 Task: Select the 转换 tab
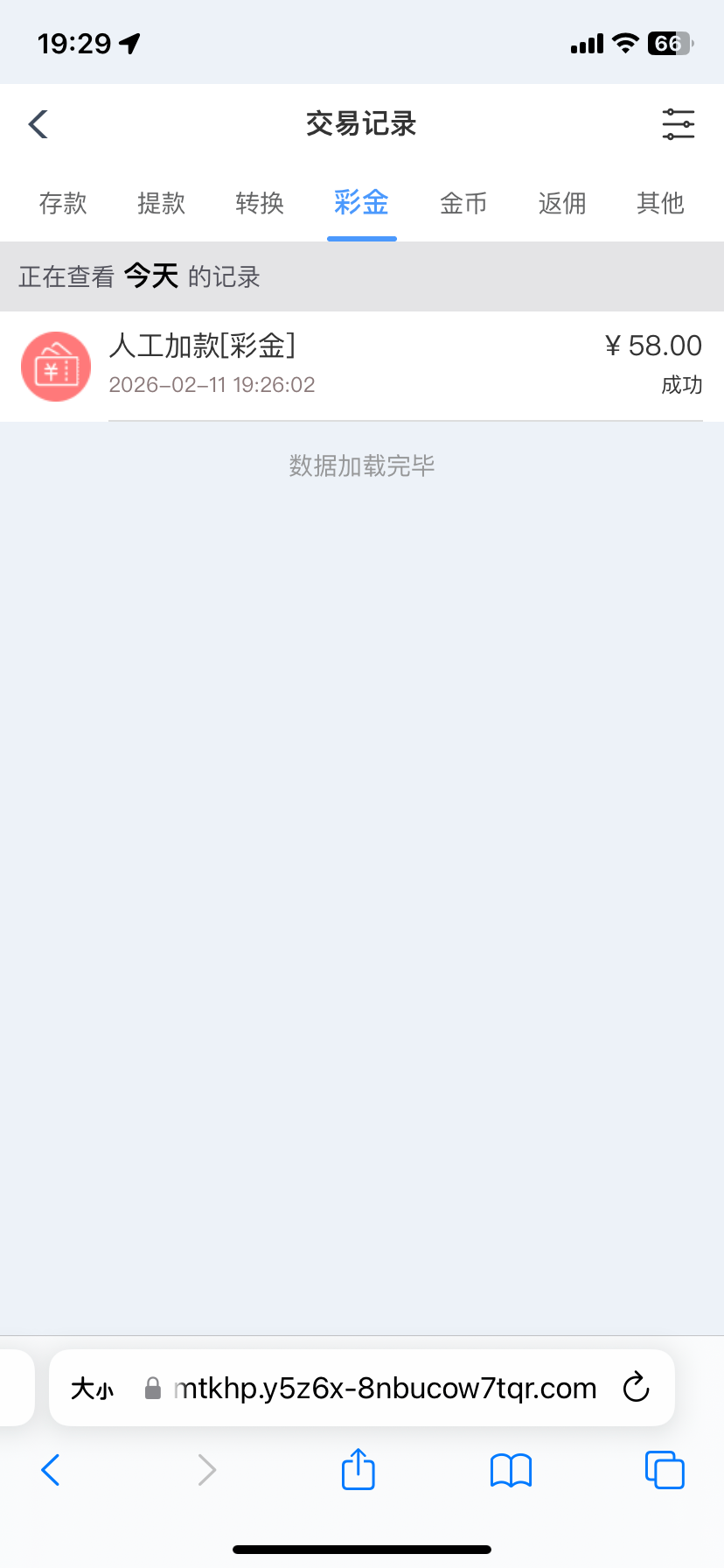point(260,204)
